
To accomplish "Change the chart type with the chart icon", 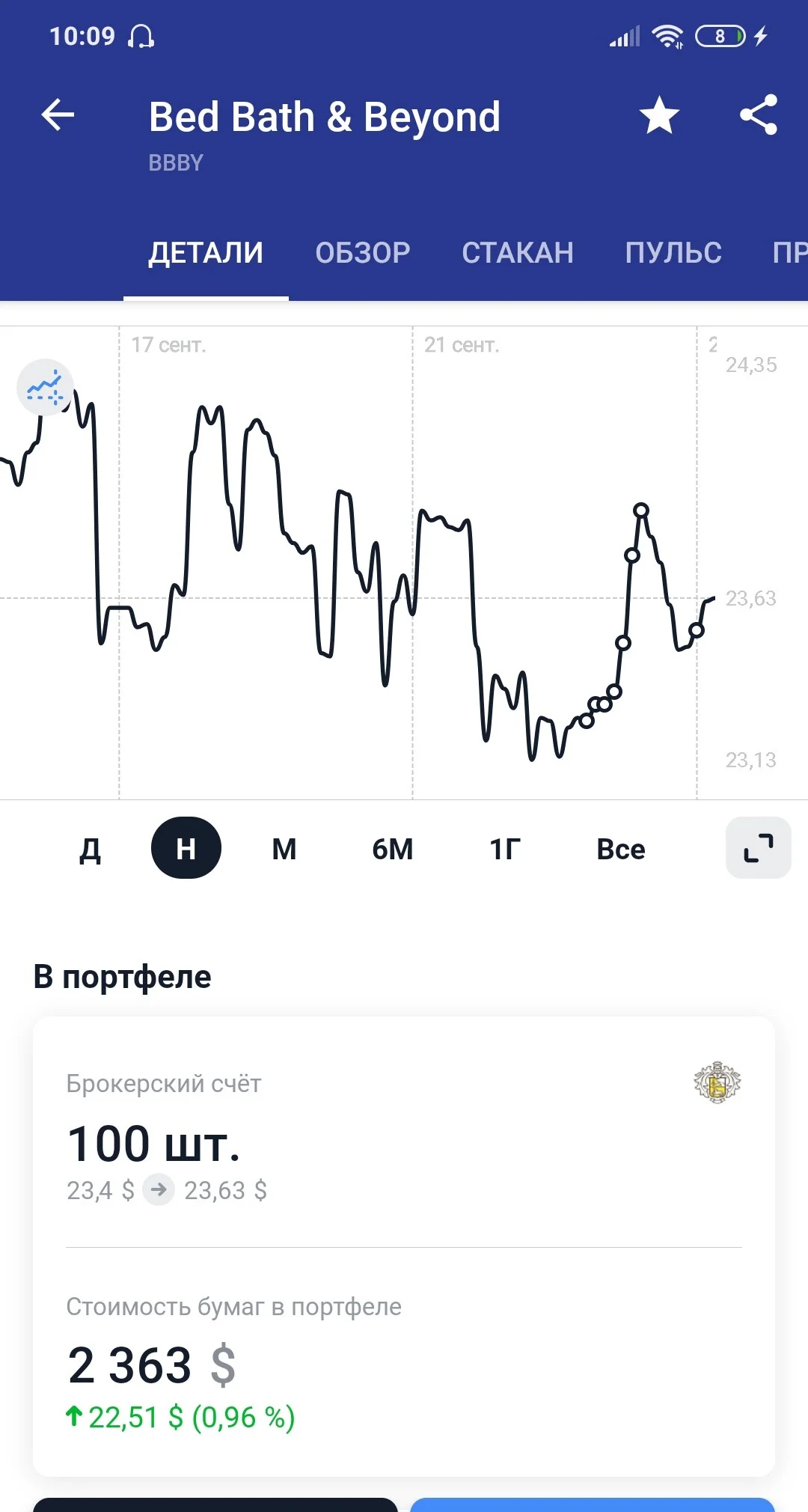I will point(45,387).
